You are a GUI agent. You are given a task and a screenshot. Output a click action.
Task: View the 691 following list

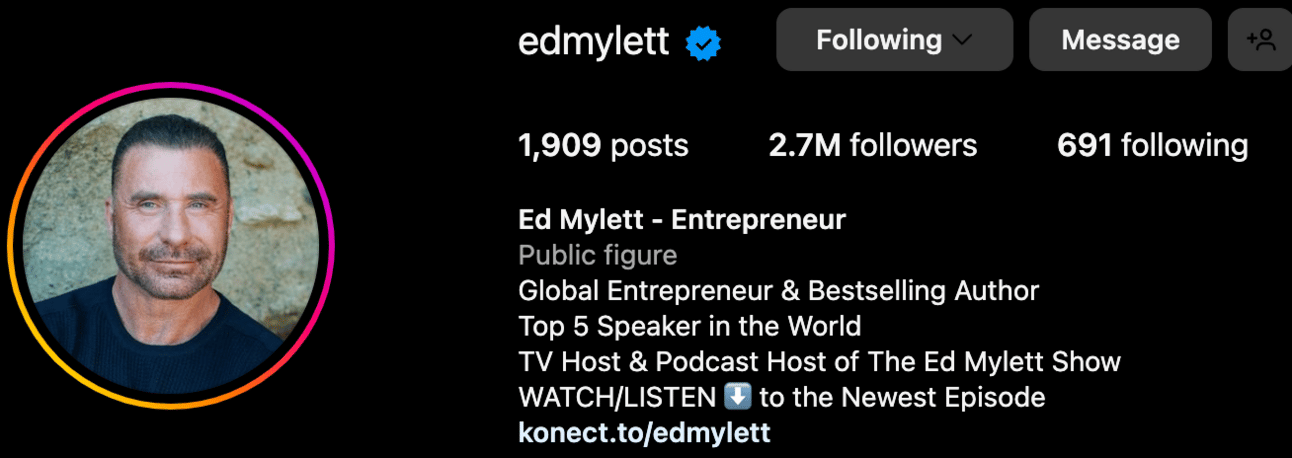(x=1152, y=146)
